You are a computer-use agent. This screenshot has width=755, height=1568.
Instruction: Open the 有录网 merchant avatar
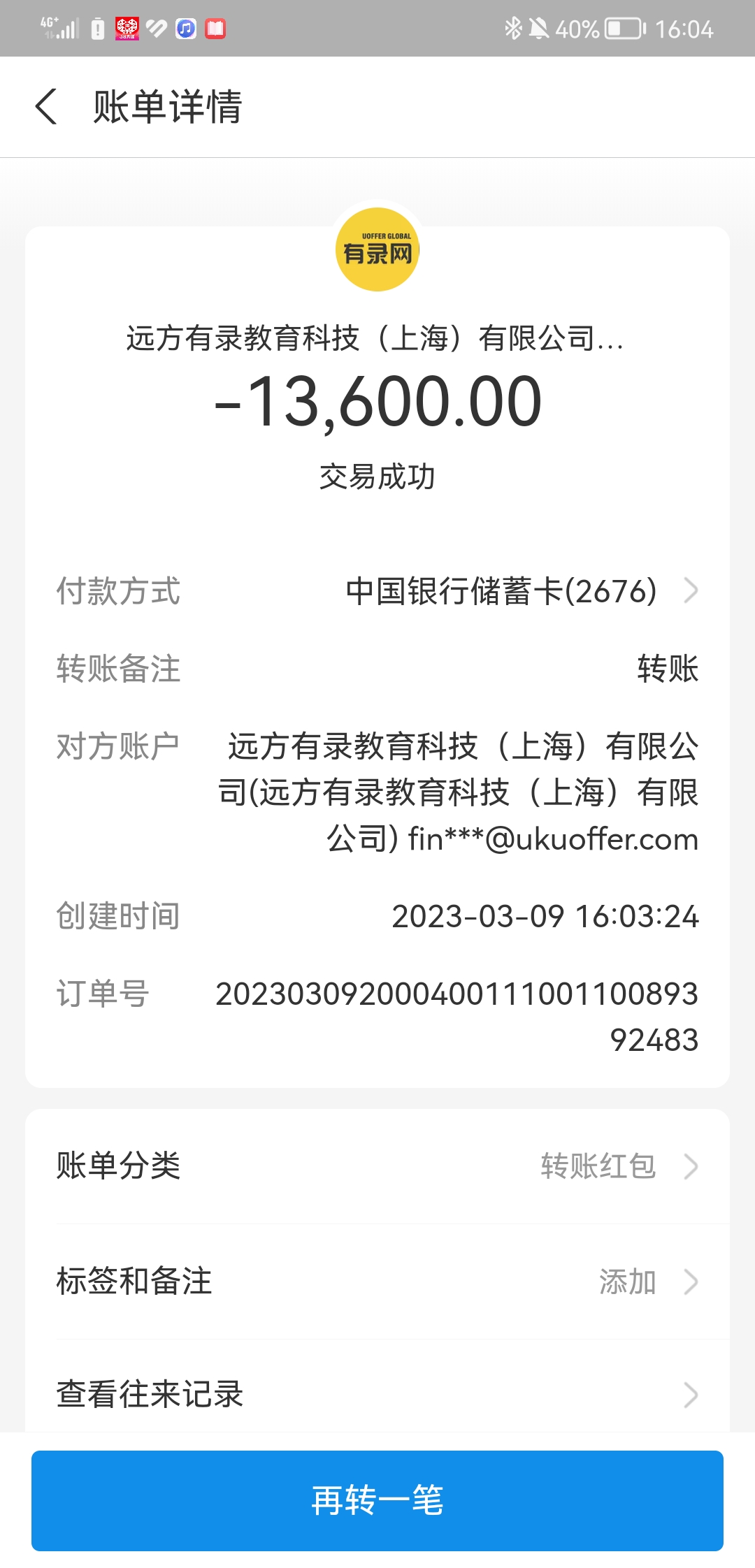click(377, 249)
